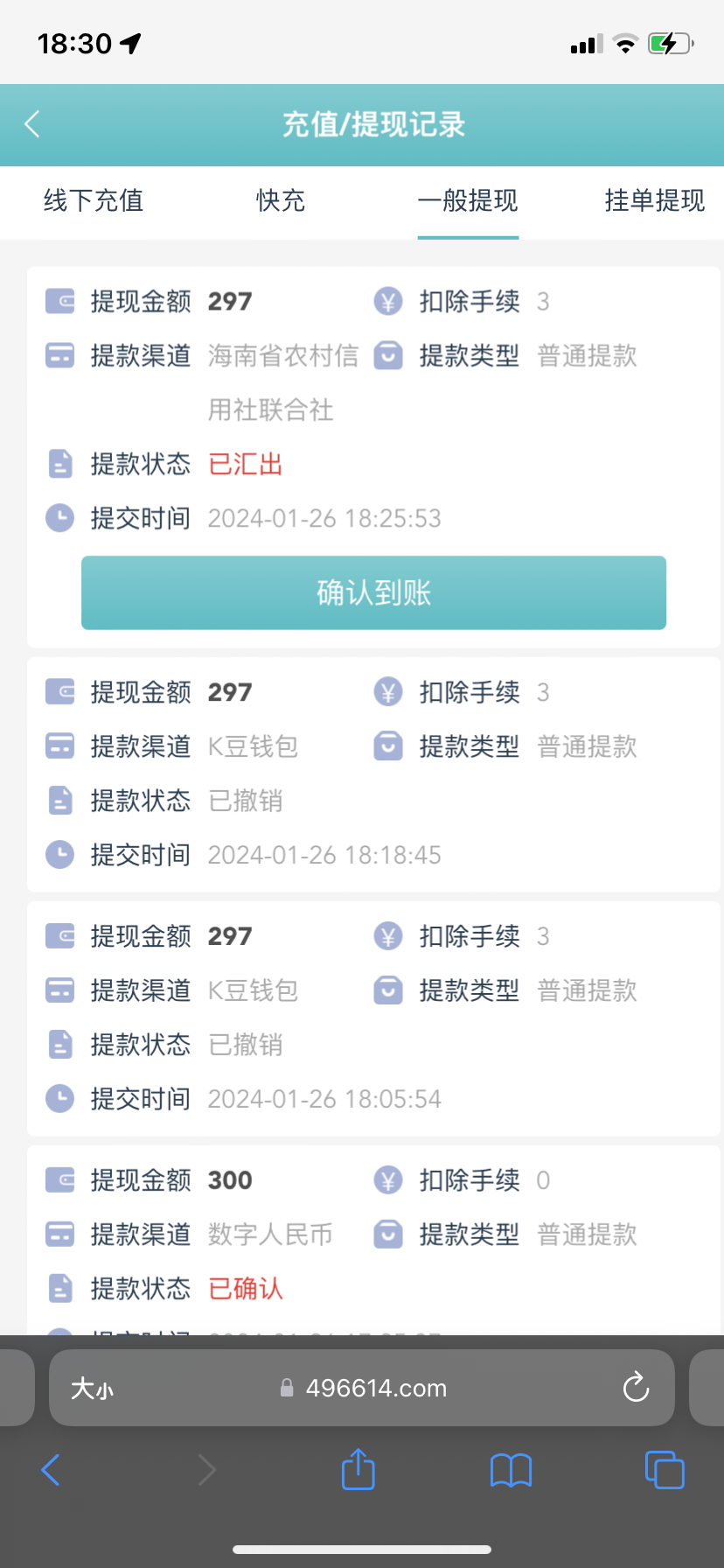Tap the 496614.com address field
This screenshot has height=1568, width=724.
pyautogui.click(x=376, y=1388)
